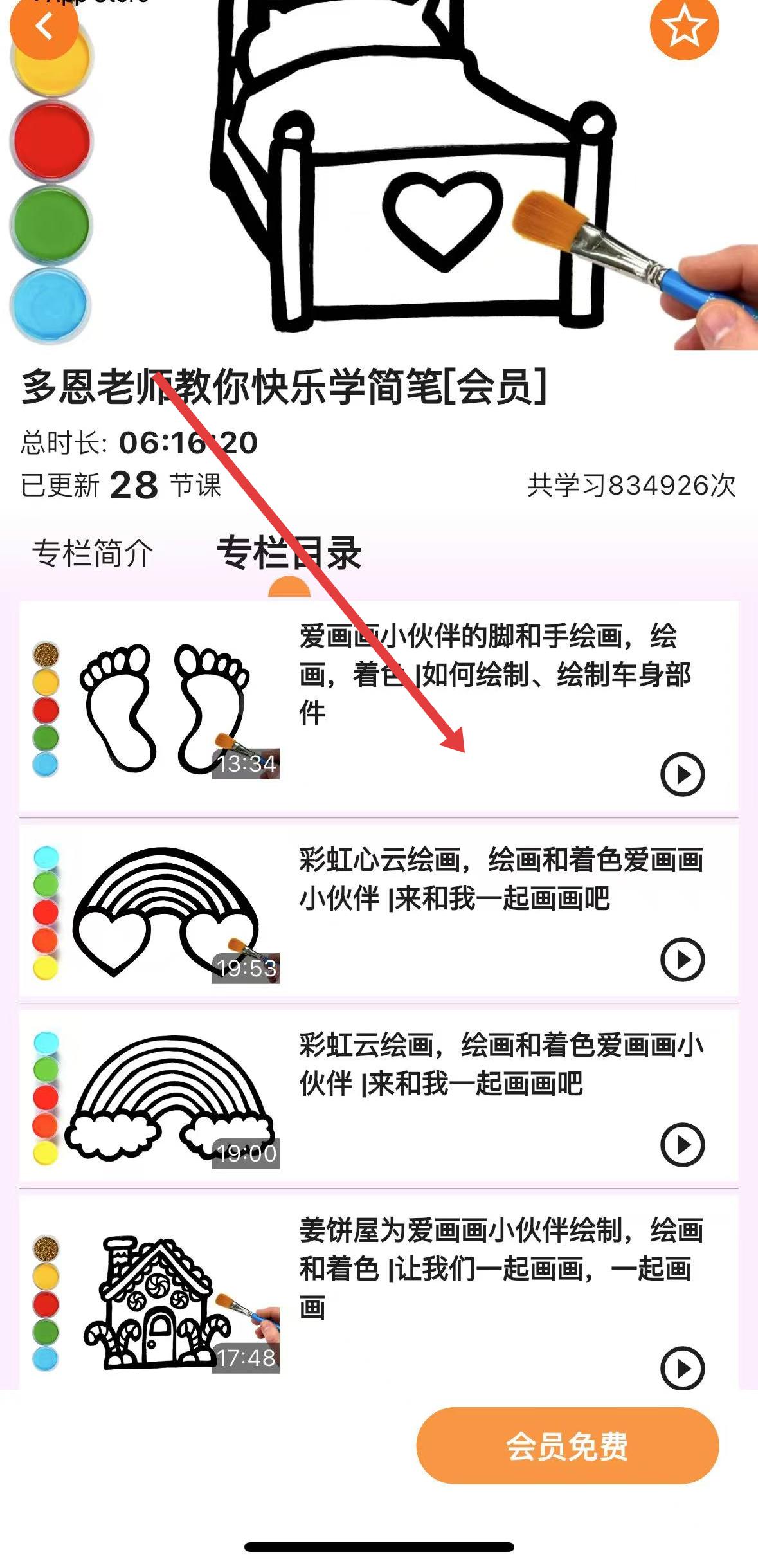Tap the 会员免费 button
Viewport: 758px width, 1568px height.
point(568,1446)
